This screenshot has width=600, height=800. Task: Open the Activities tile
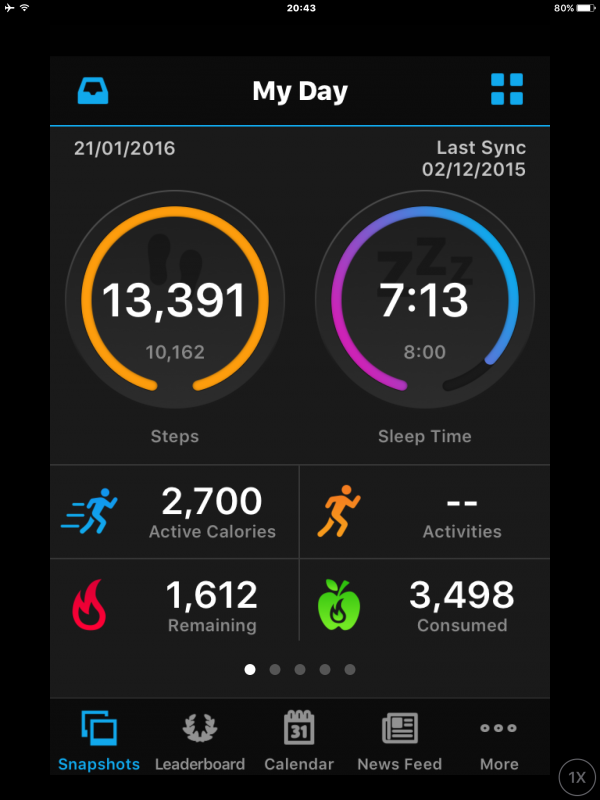click(x=425, y=512)
